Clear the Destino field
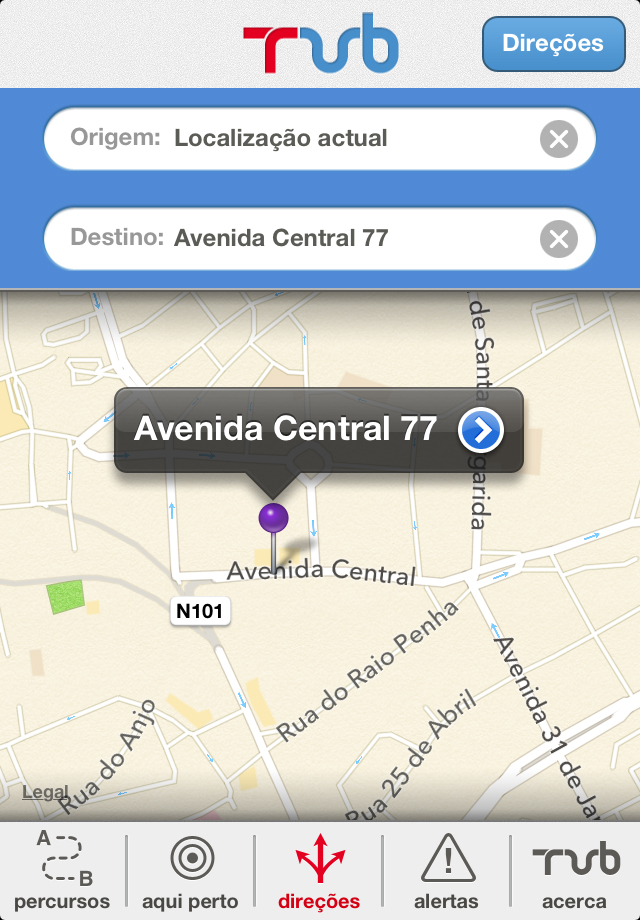The image size is (640, 920). (x=559, y=239)
